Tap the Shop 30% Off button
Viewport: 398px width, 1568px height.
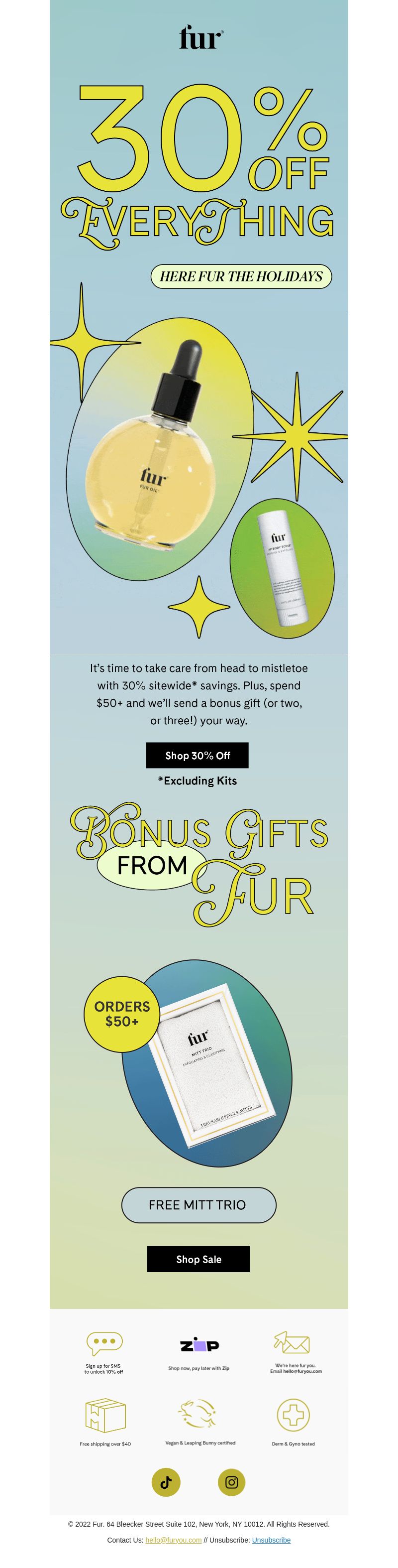click(197, 755)
